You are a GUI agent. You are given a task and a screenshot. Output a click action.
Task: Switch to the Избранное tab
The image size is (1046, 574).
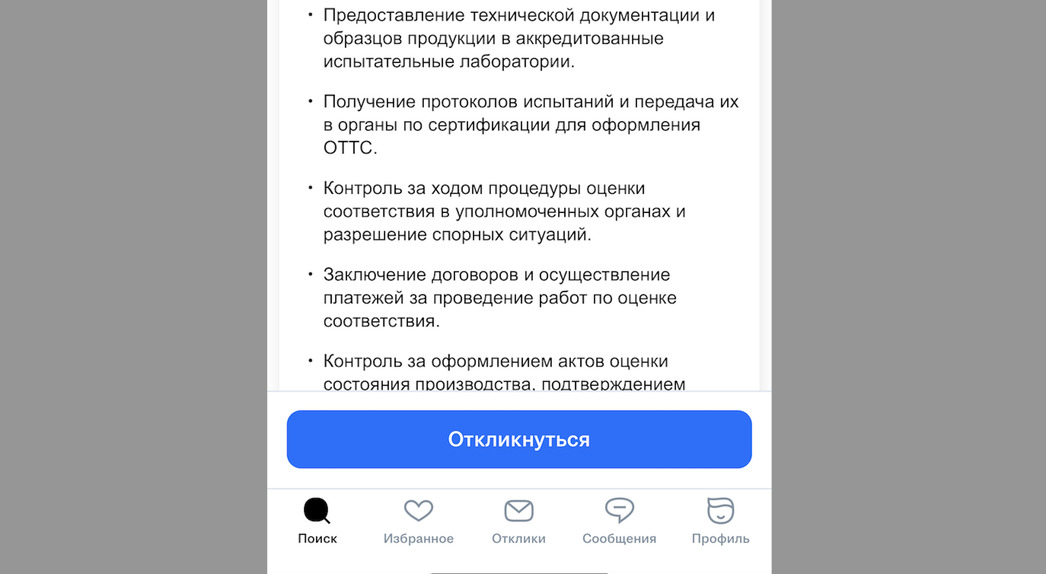click(x=418, y=521)
